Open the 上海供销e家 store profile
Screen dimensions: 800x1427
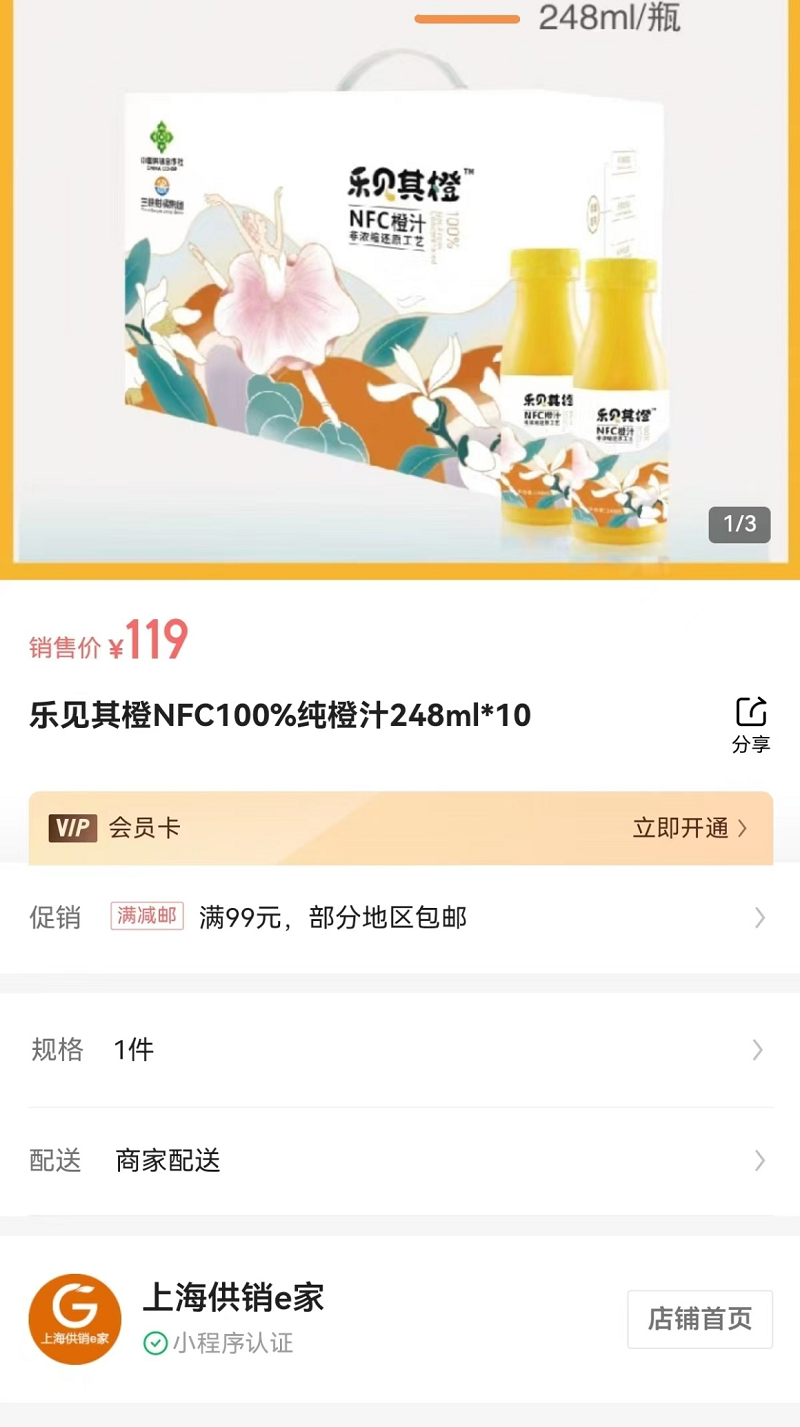[234, 1298]
